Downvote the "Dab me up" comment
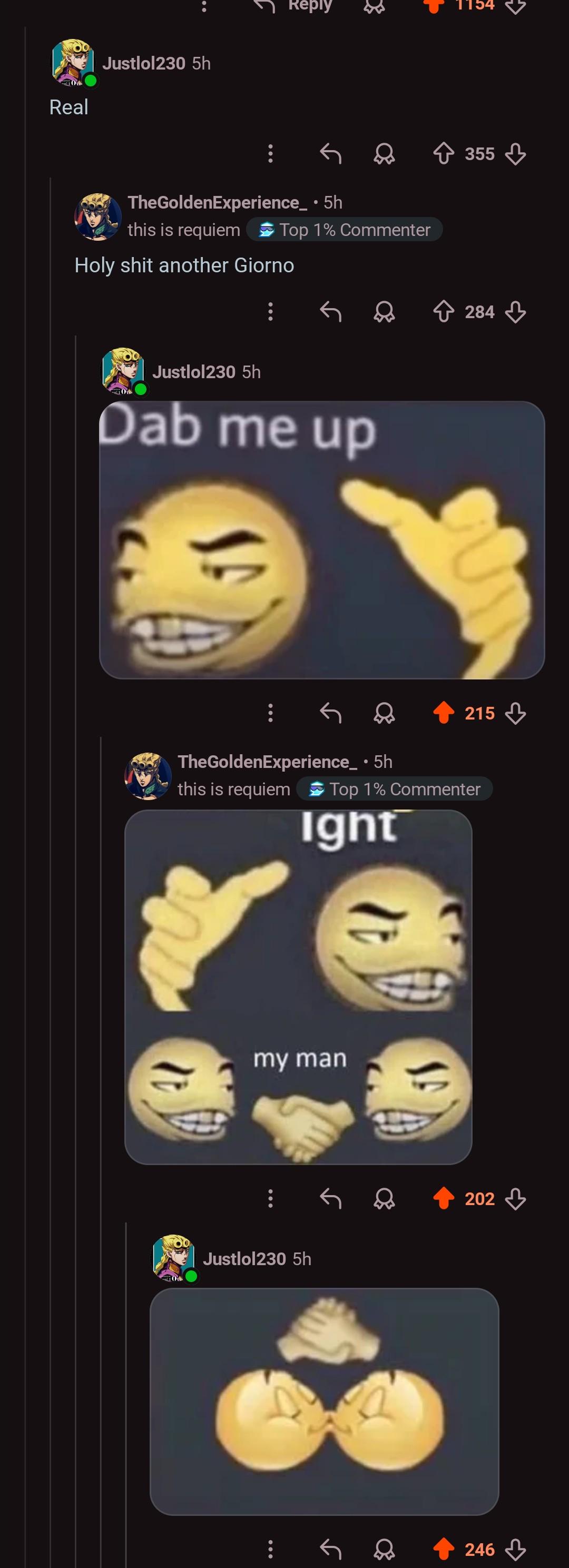The height and width of the screenshot is (1568, 569). [515, 713]
